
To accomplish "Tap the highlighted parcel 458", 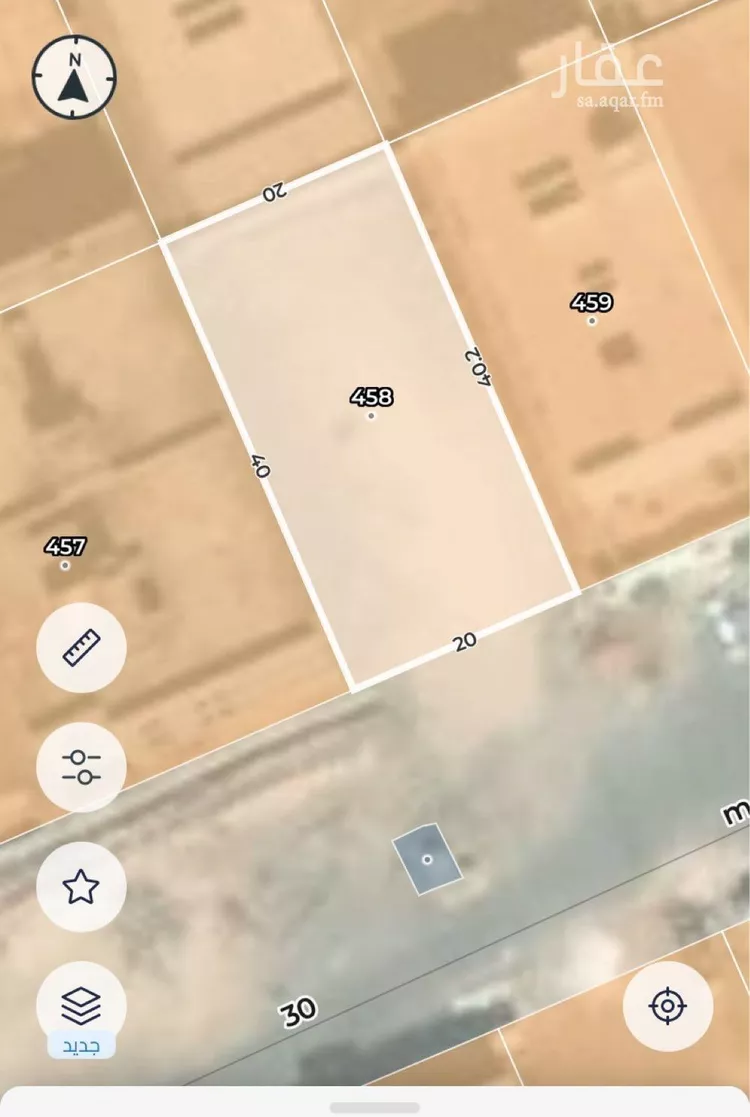I will [371, 420].
